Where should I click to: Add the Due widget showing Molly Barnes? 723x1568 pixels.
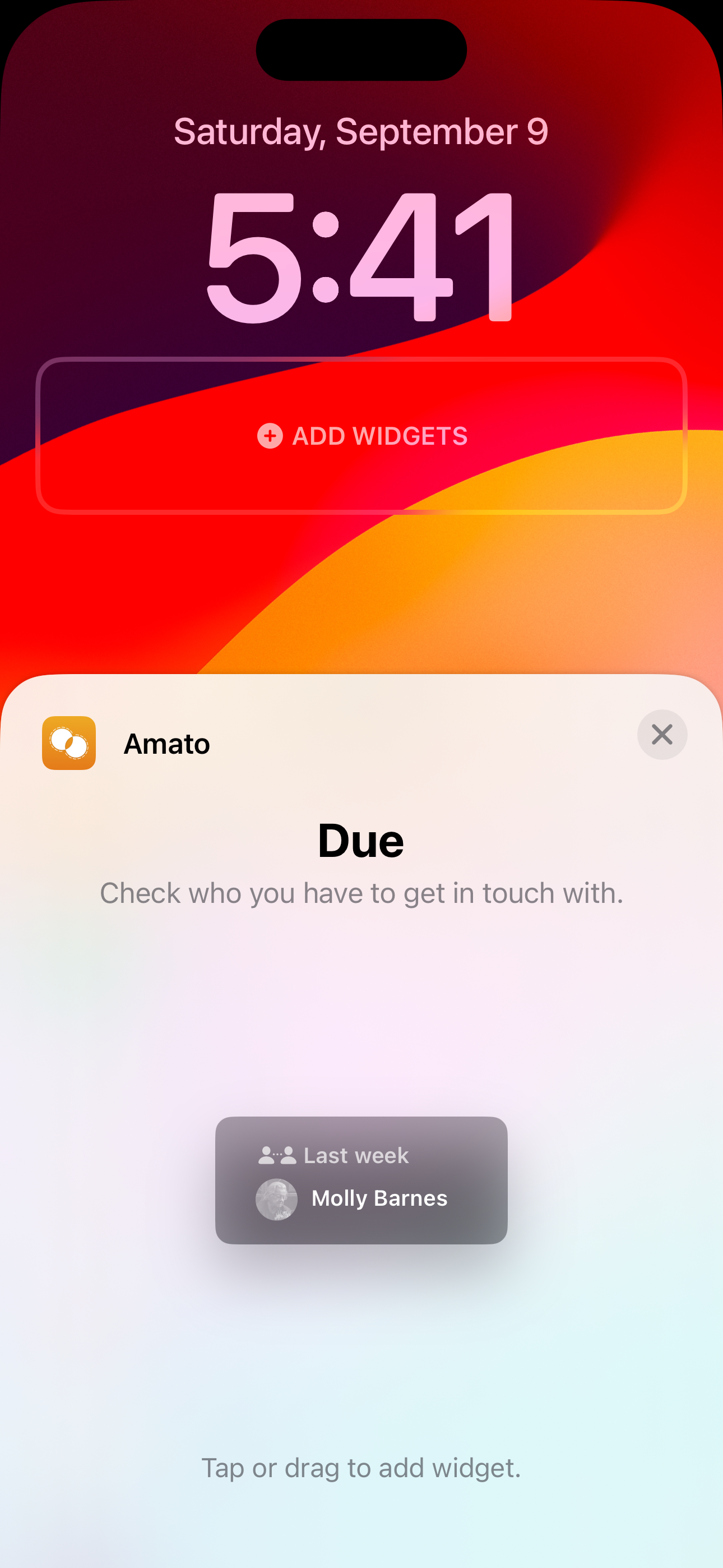361,1180
